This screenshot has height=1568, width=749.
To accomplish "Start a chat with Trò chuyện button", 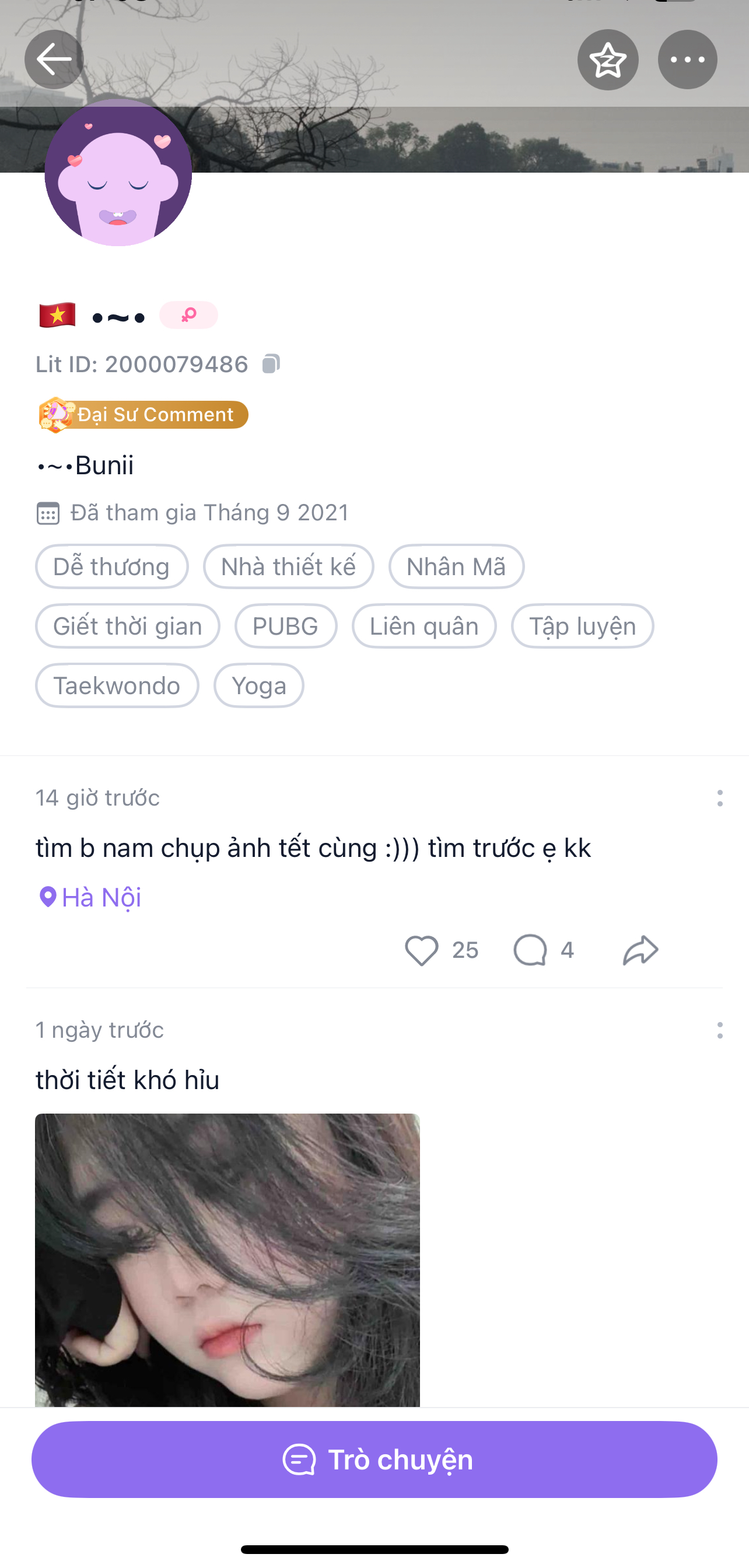I will tap(374, 1459).
